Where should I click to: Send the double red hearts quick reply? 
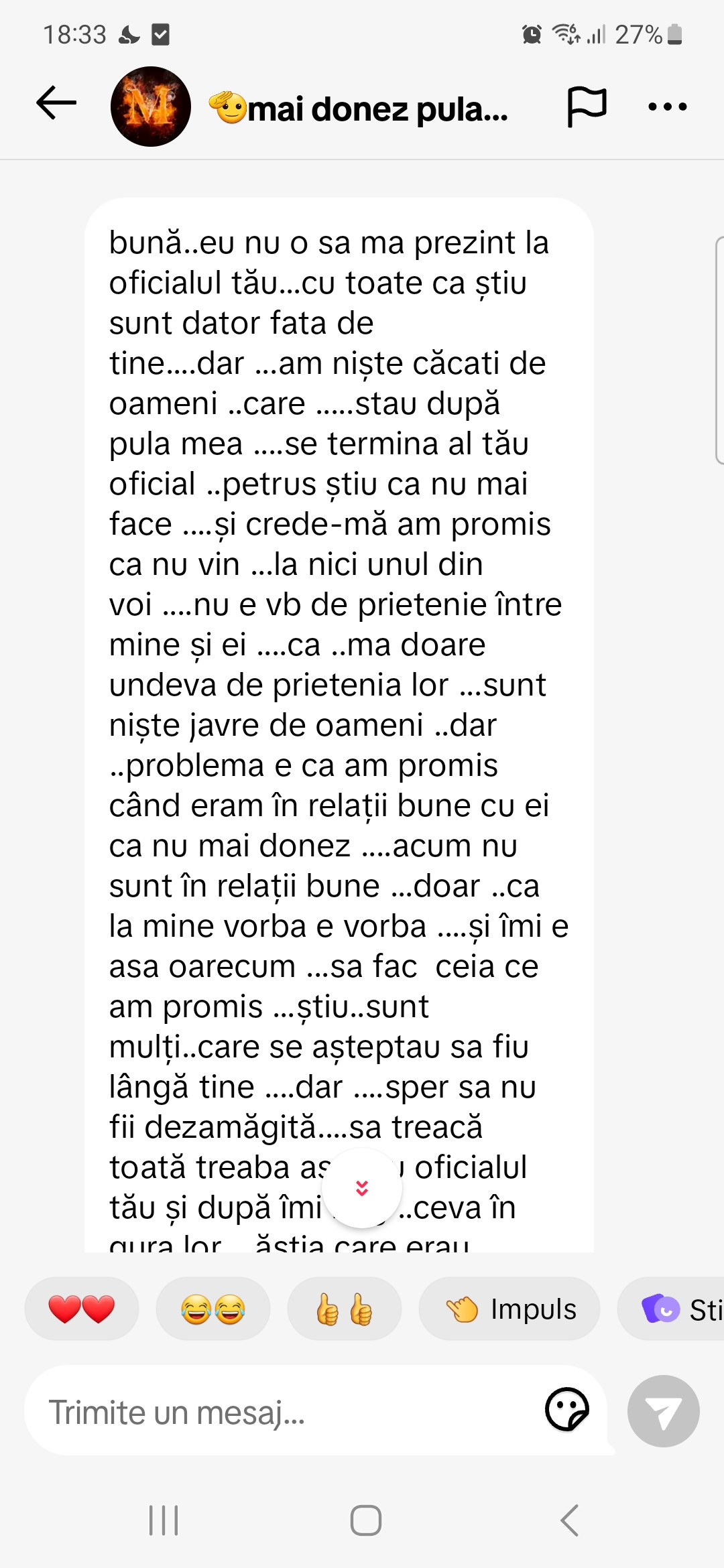[x=82, y=1309]
